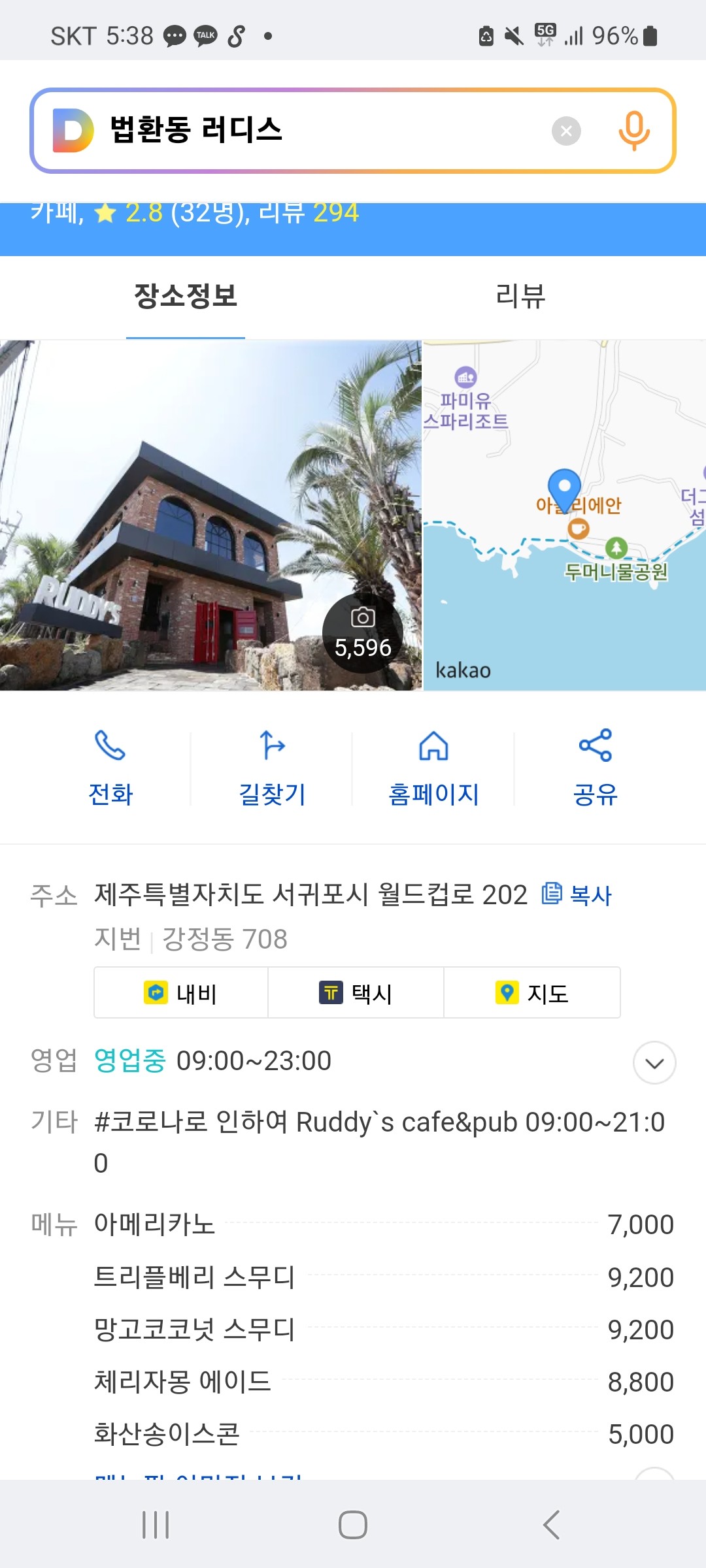
Task: Open the Ruddy's cafe photo gallery
Action: 210,515
